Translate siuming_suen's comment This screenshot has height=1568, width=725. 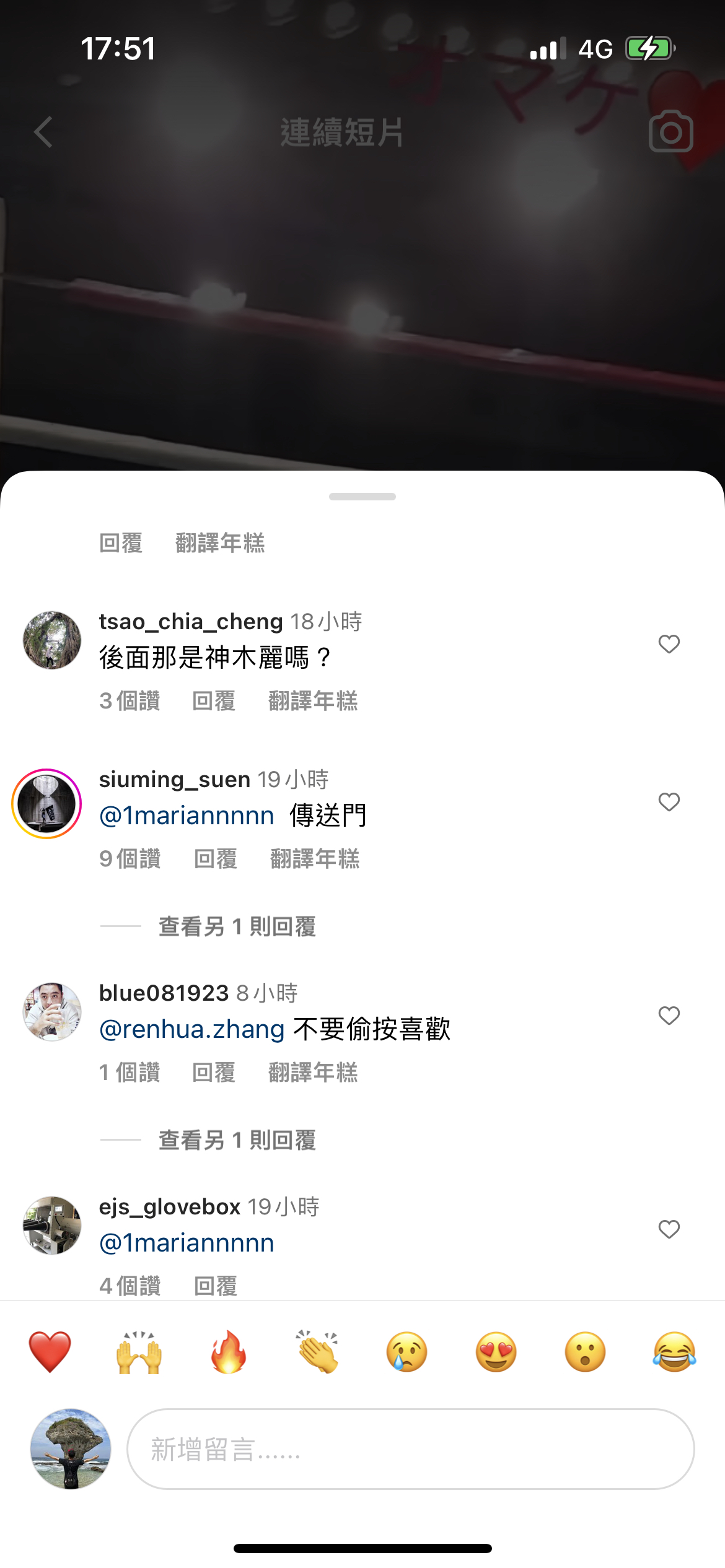pos(315,859)
